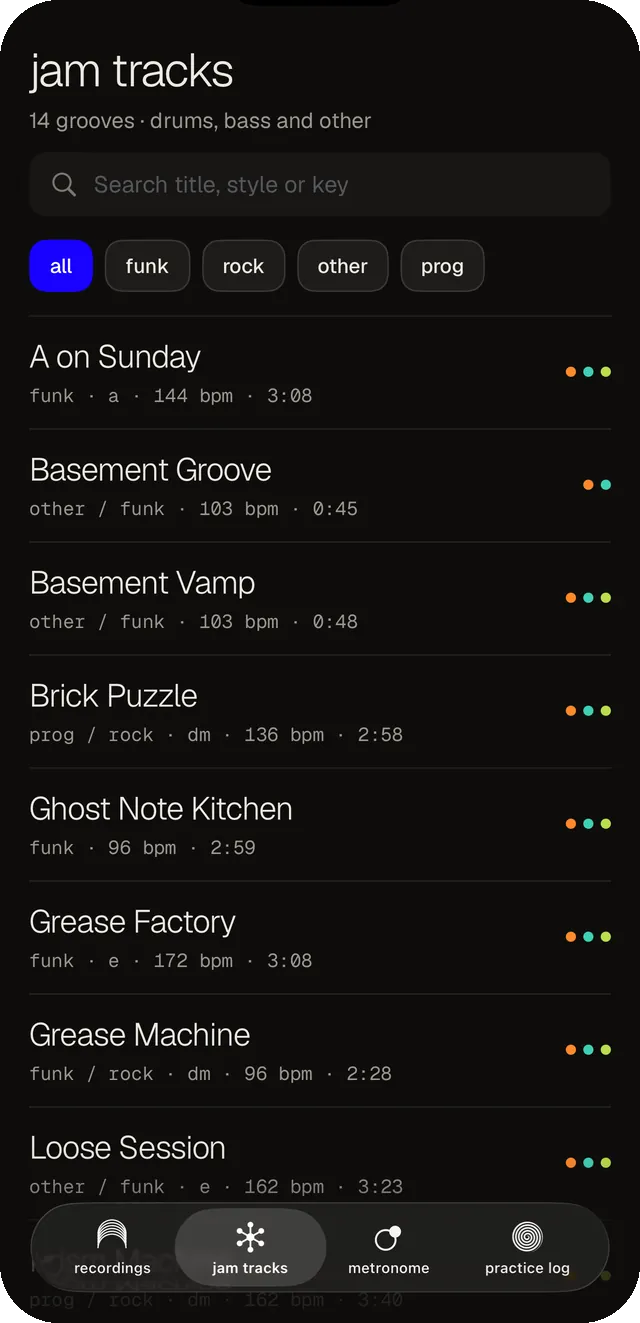Open the Grease Factory track
The image size is (640, 1323).
pyautogui.click(x=320, y=938)
